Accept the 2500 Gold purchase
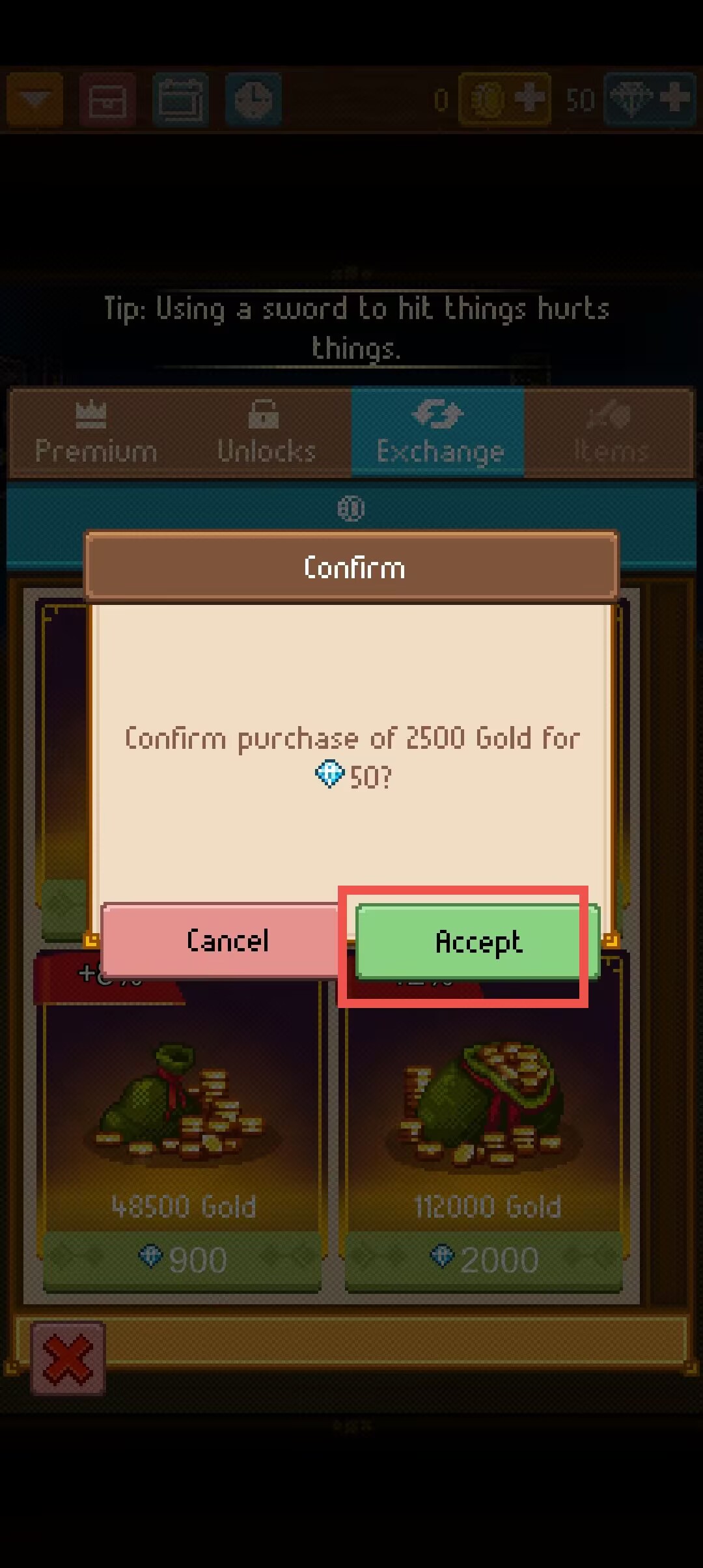This screenshot has width=703, height=1568. (x=477, y=941)
